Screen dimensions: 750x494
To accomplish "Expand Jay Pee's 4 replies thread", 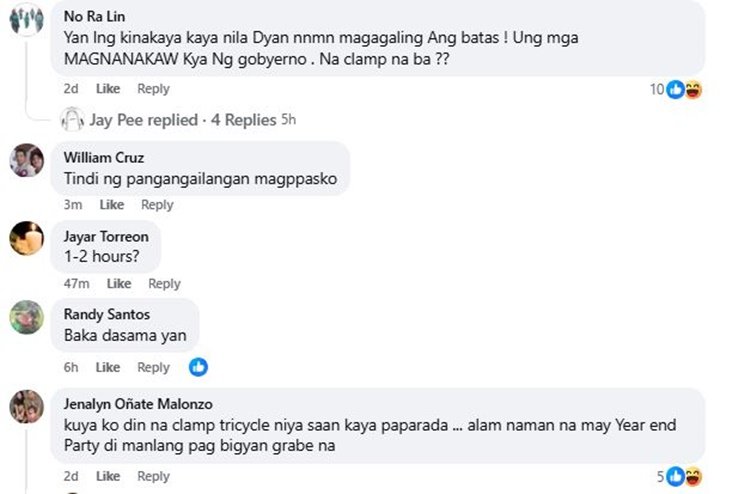I will point(182,120).
